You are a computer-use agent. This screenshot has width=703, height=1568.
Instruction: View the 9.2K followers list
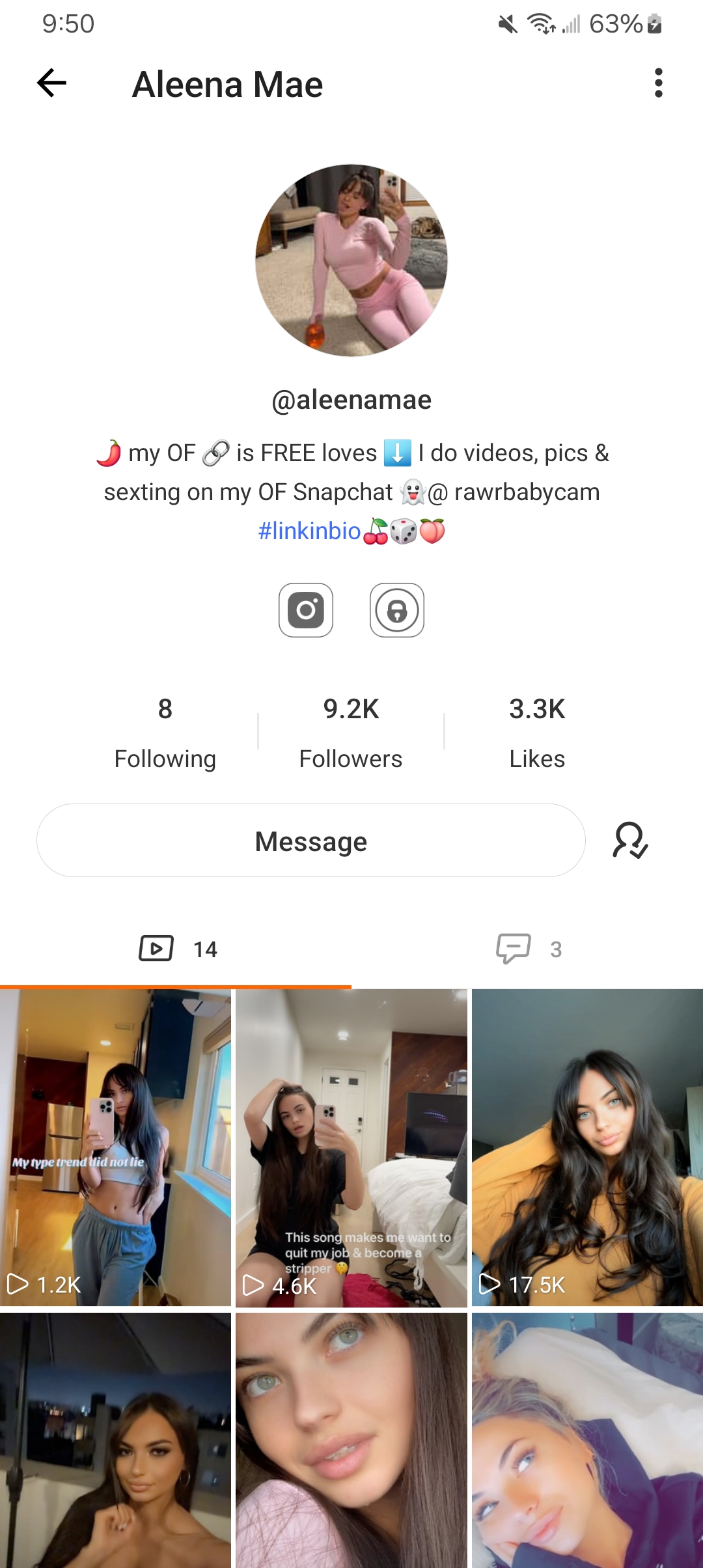tap(351, 731)
